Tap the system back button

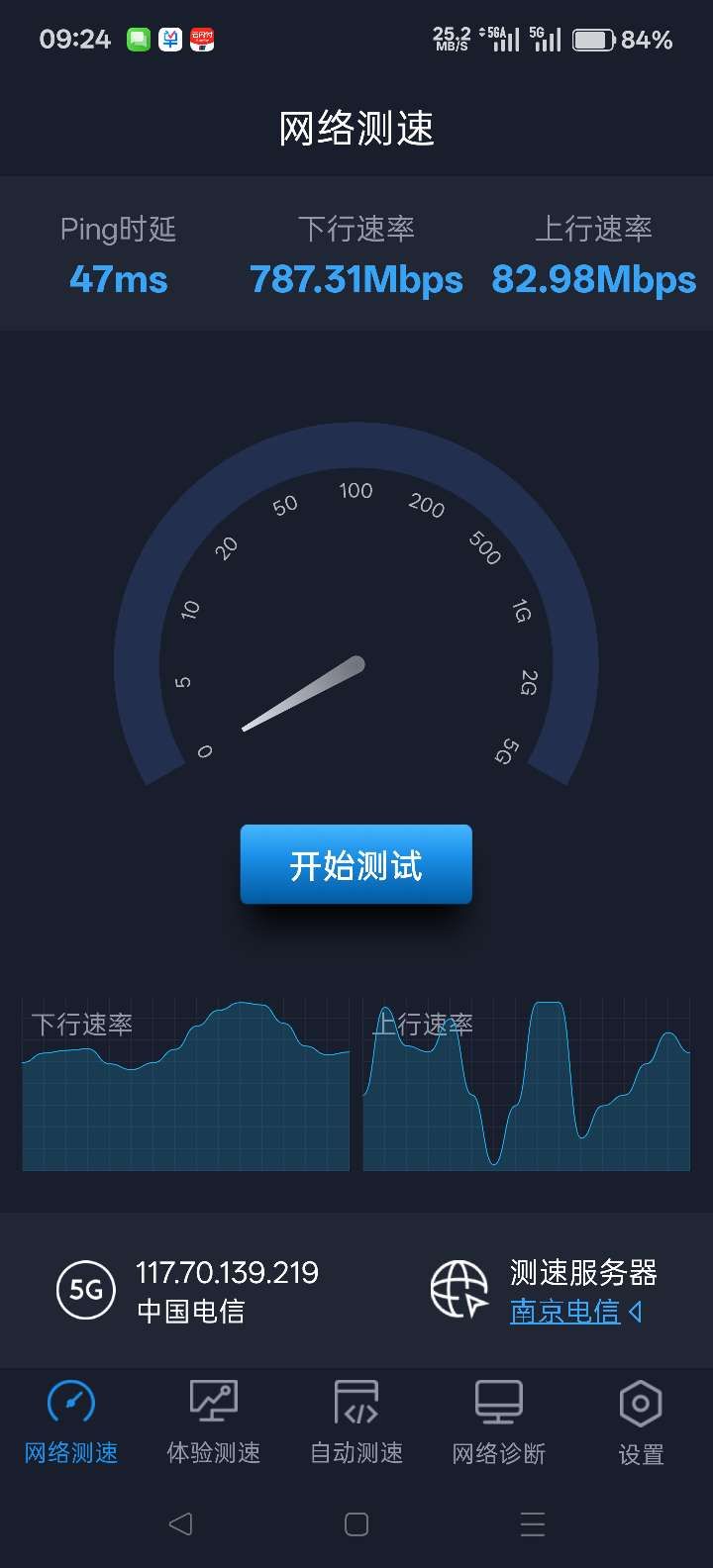point(180,1523)
